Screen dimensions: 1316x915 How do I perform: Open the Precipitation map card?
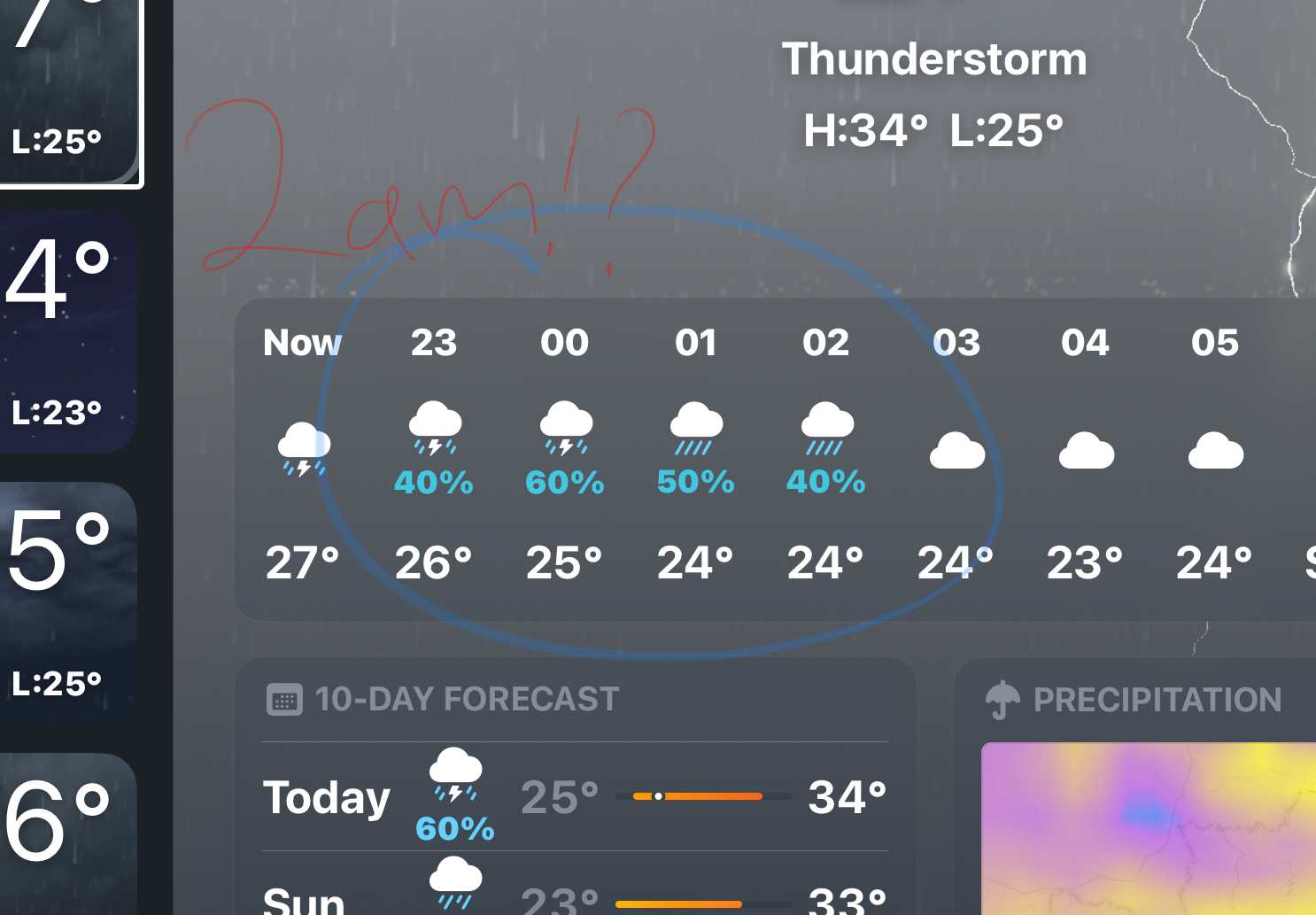coord(1142,797)
